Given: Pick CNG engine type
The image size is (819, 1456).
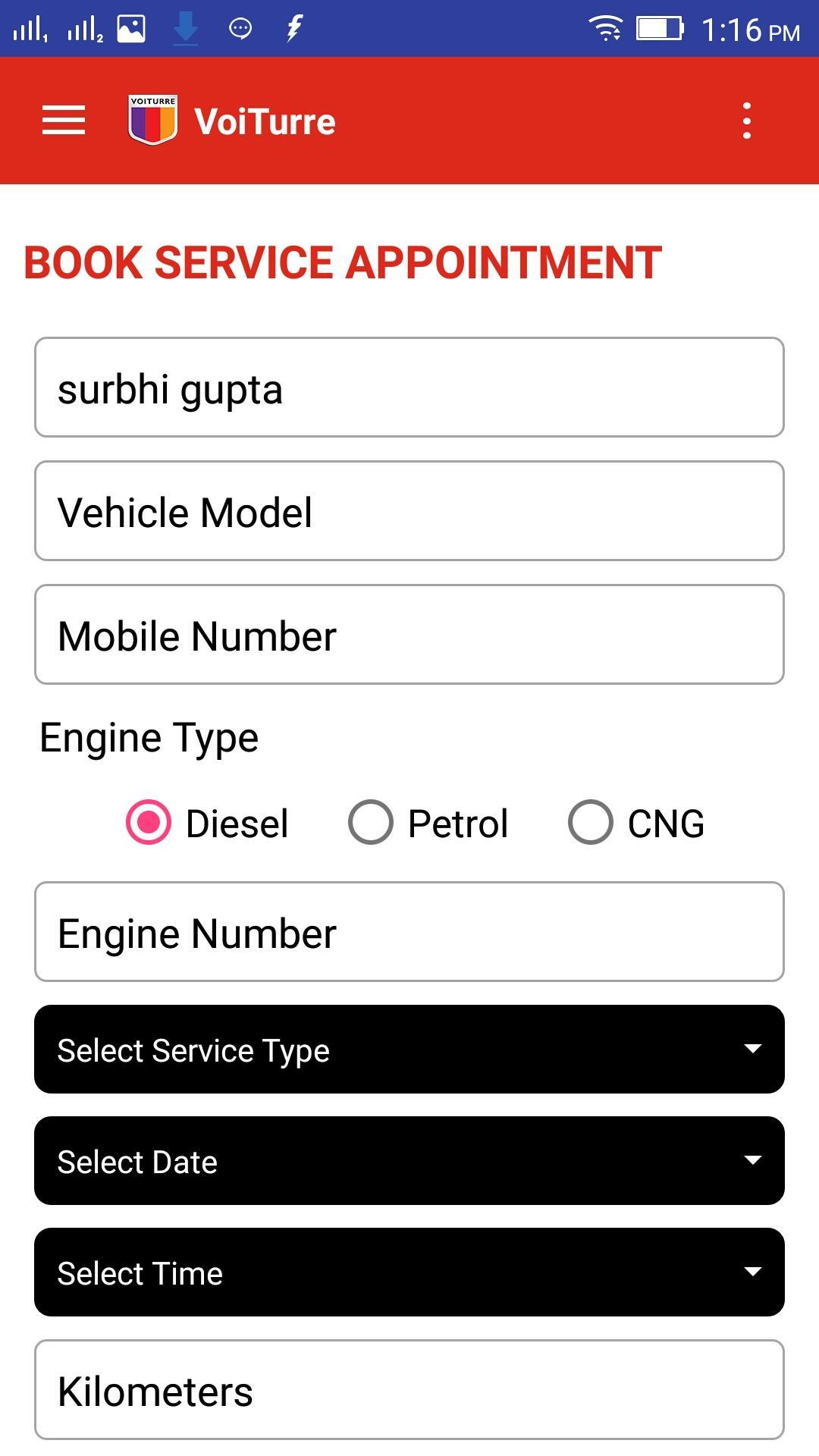Looking at the screenshot, I should click(591, 823).
